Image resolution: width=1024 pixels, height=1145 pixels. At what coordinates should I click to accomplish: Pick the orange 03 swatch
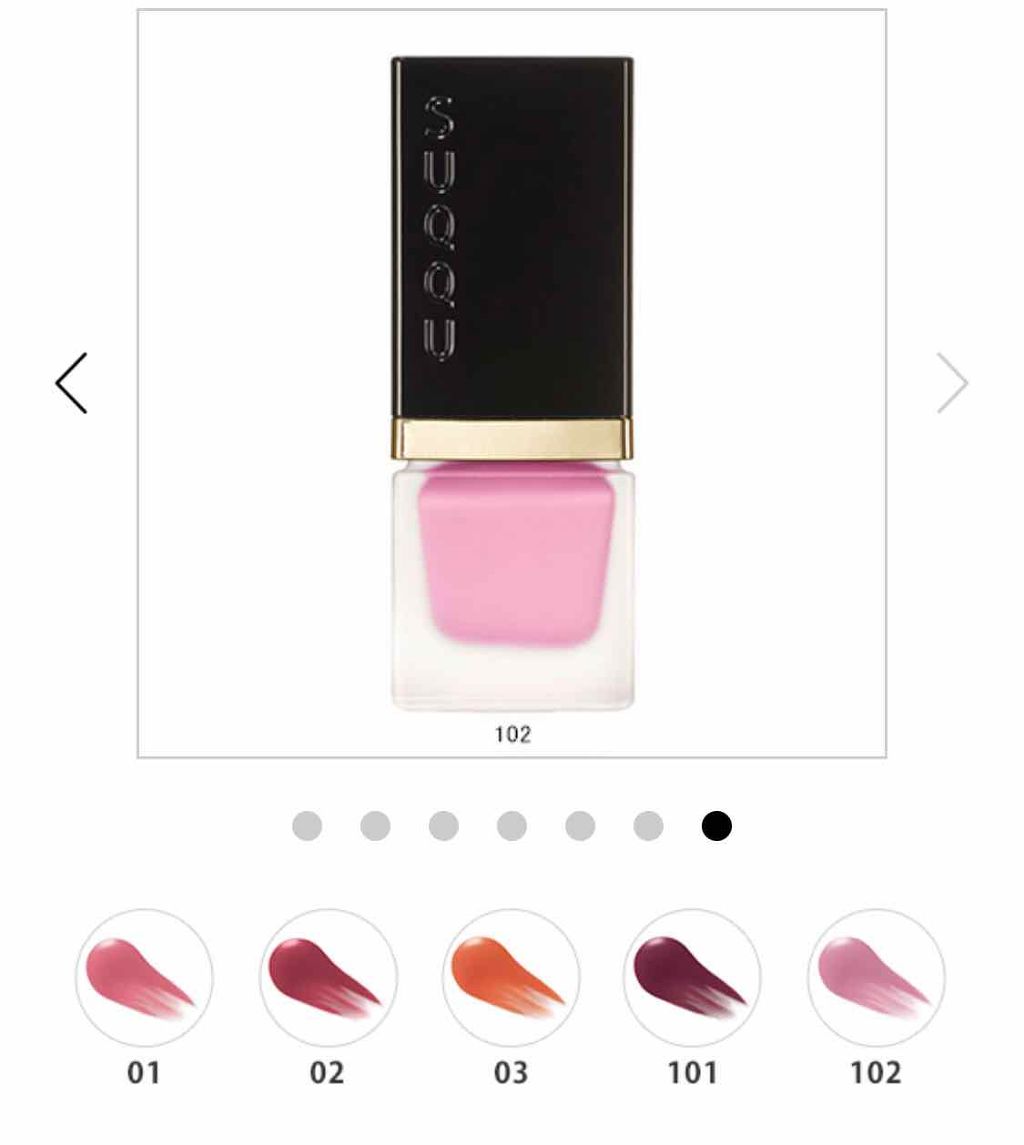click(511, 978)
